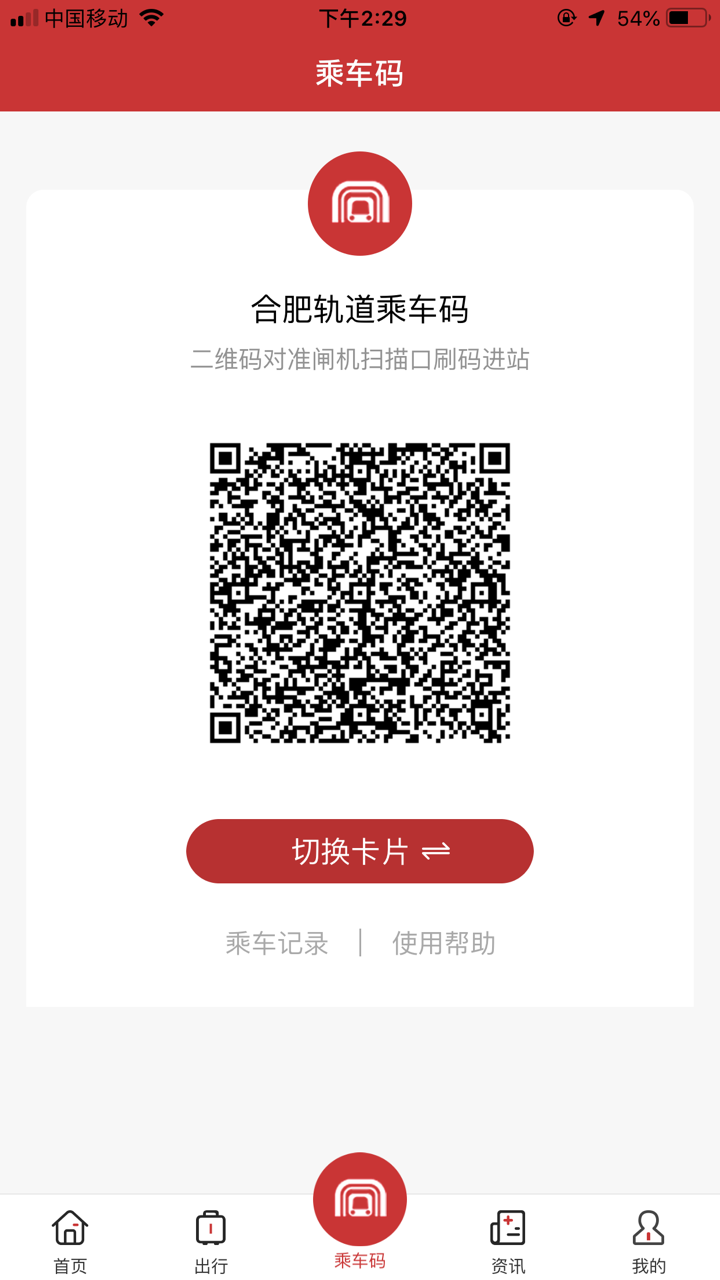Tap the 首页 home icon

(x=68, y=1228)
